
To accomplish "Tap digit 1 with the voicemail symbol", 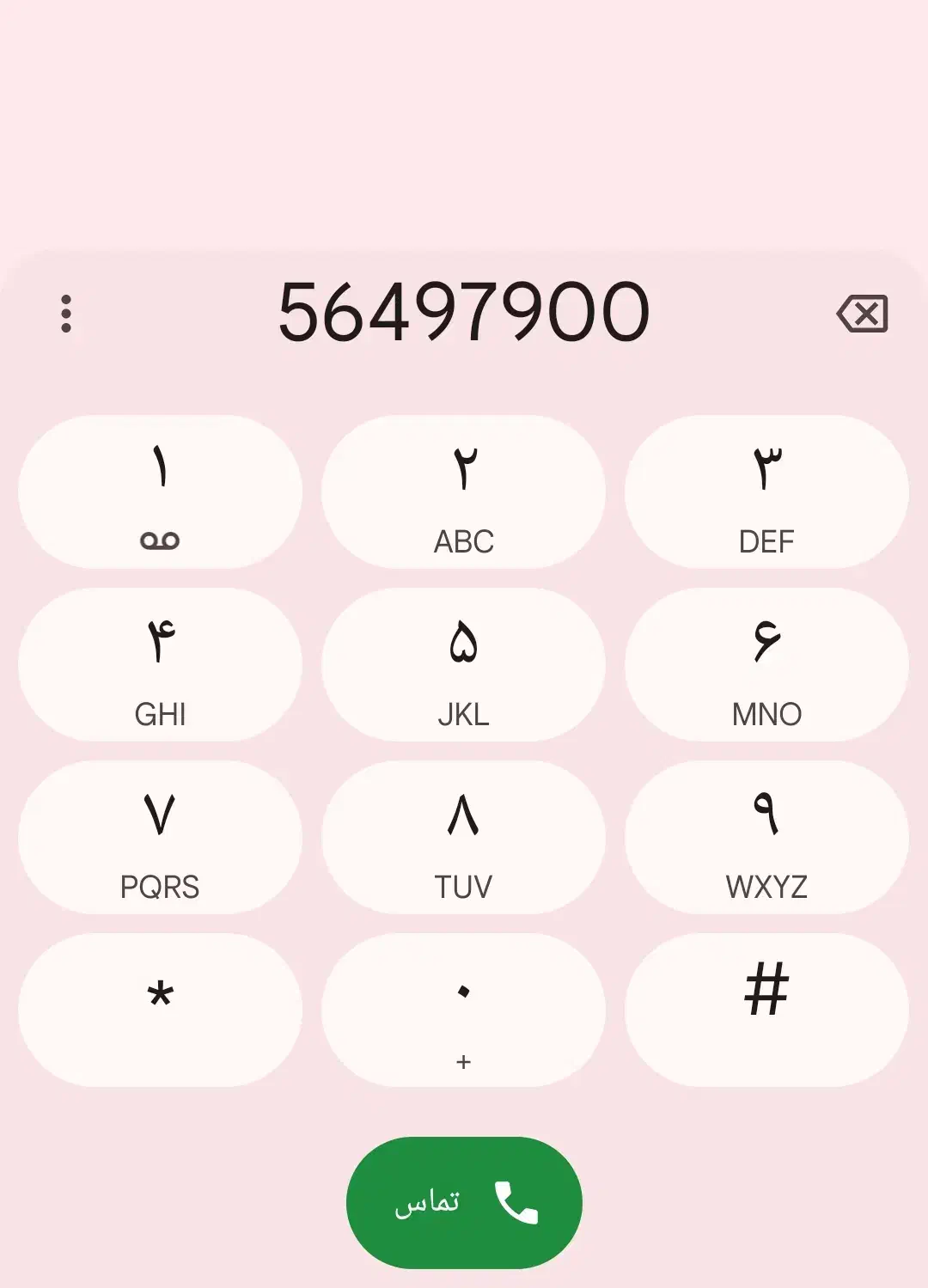I will 161,491.
